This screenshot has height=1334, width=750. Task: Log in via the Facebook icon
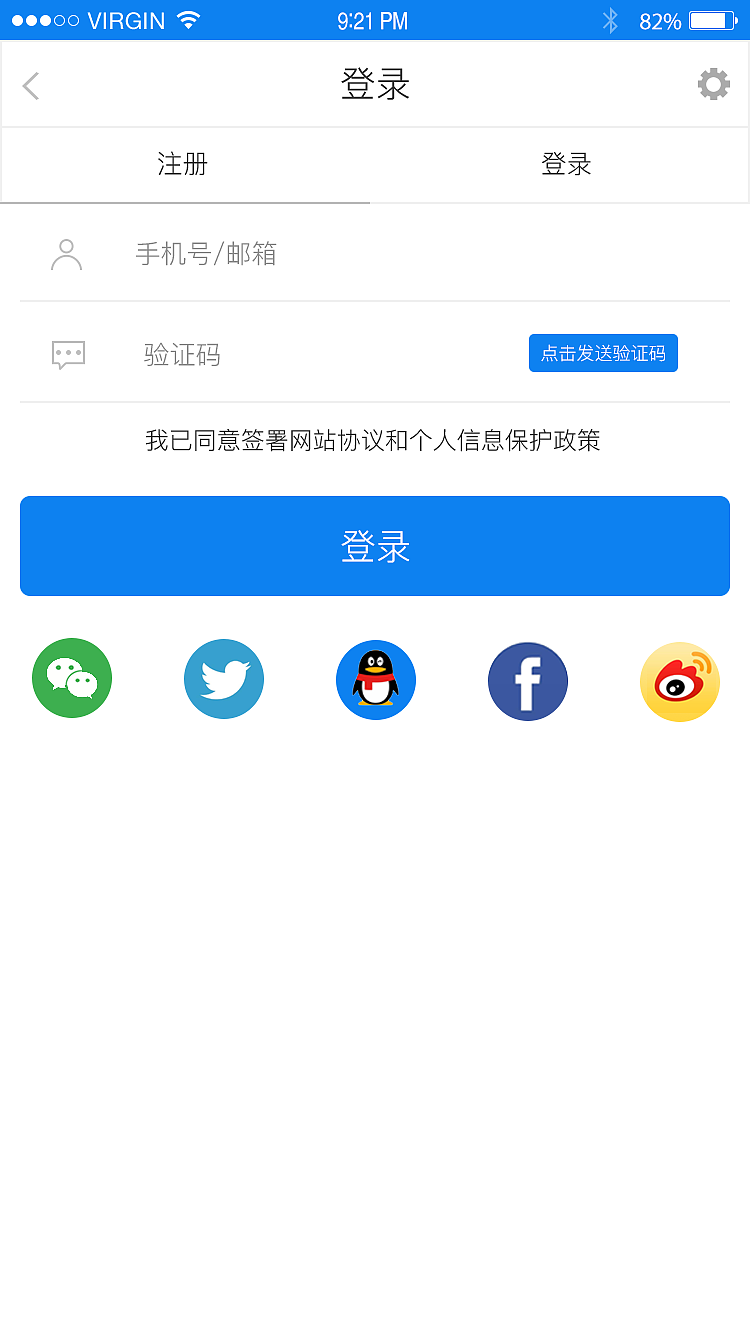(528, 680)
